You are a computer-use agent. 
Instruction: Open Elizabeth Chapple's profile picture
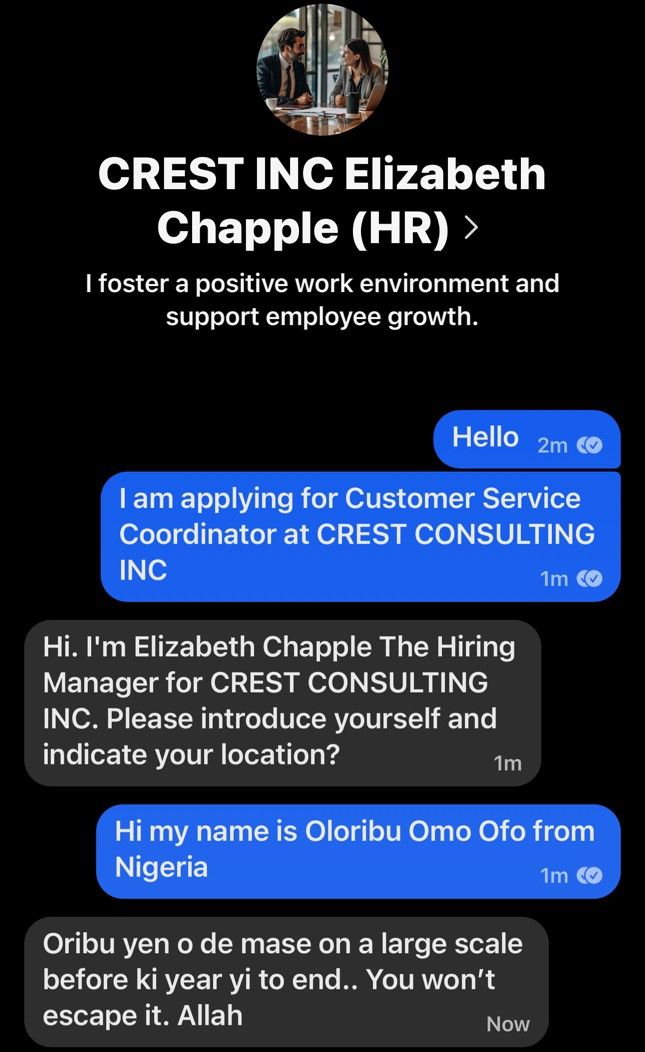coord(322,69)
